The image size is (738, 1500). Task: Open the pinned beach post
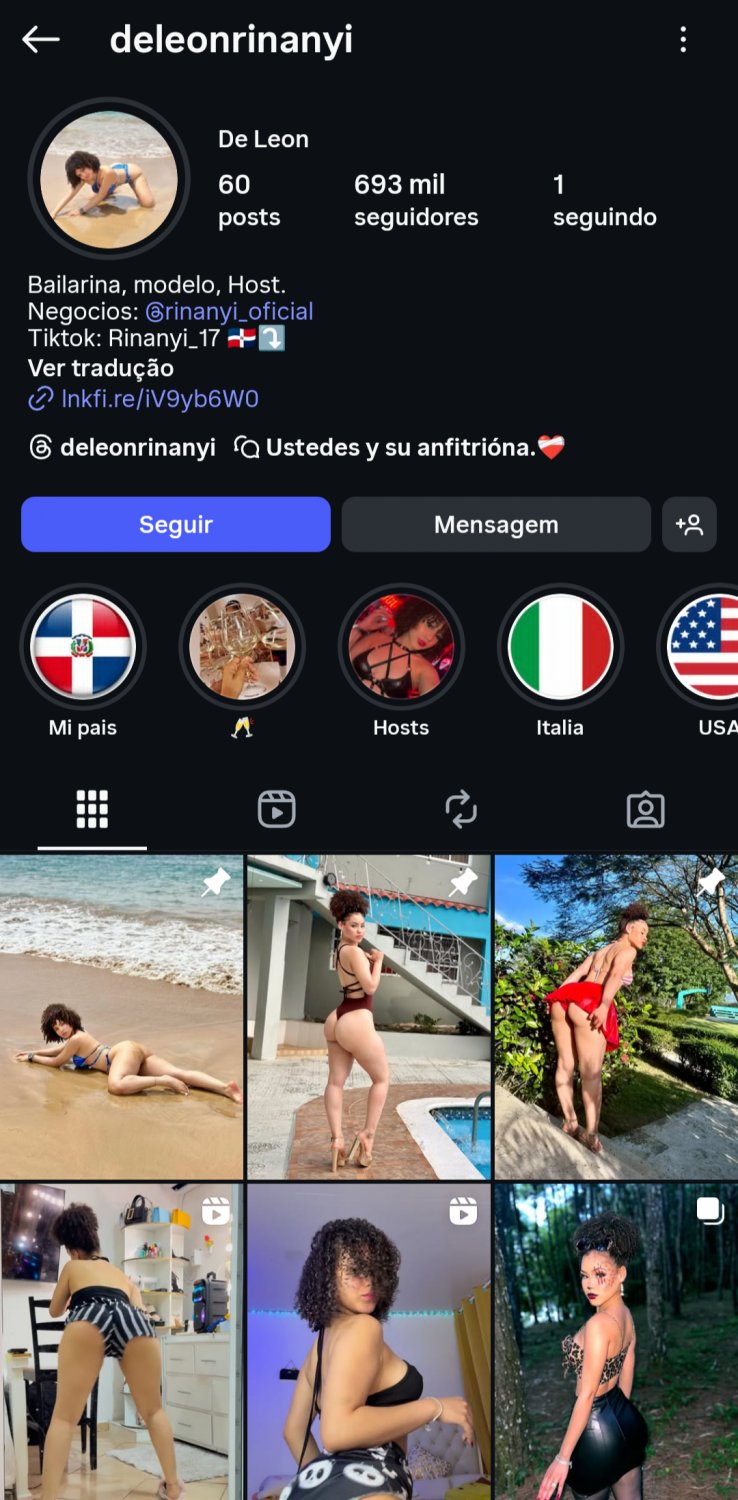click(121, 1017)
